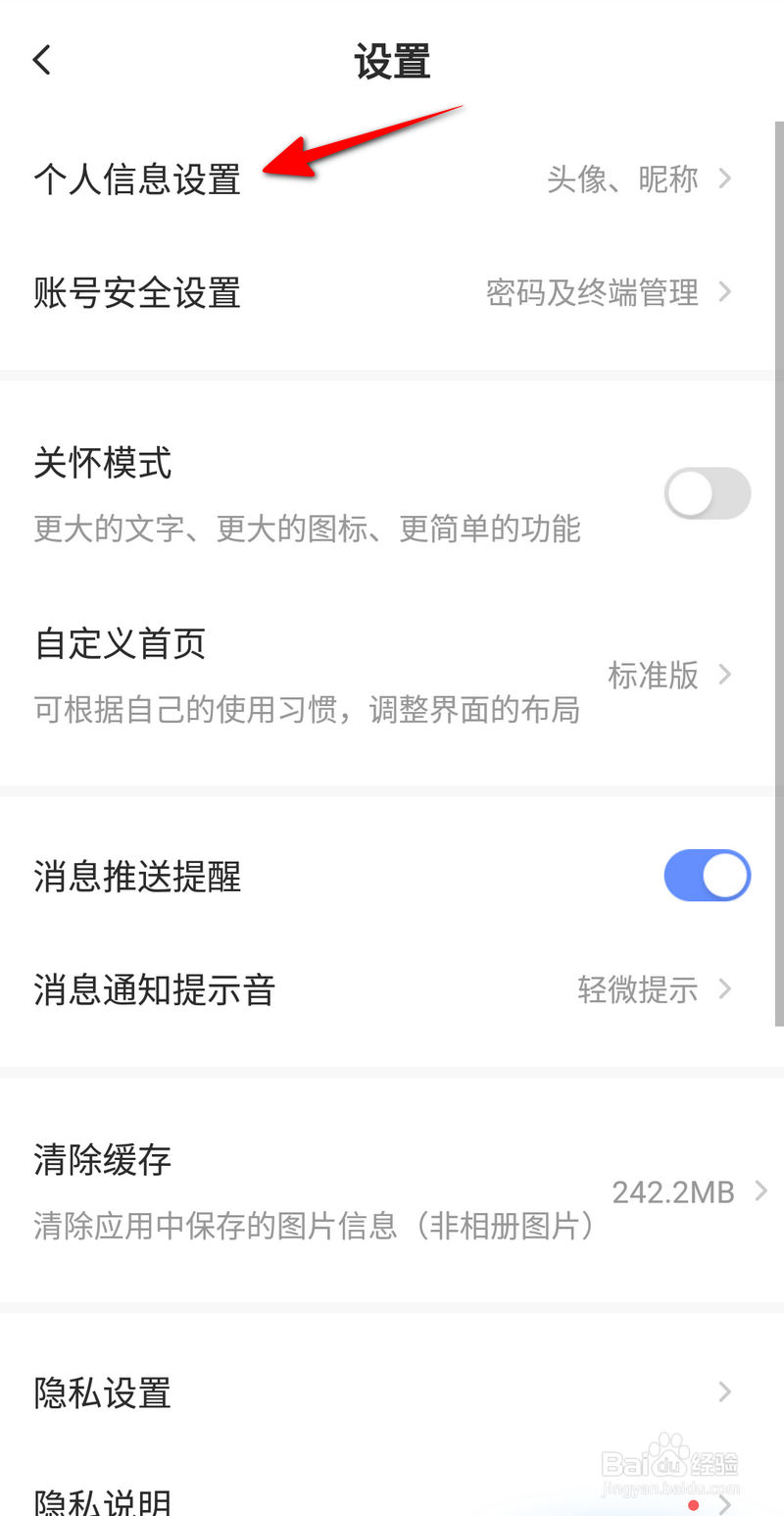Image resolution: width=784 pixels, height=1516 pixels.
Task: Open 账号安全设置 for password management
Action: (x=135, y=292)
